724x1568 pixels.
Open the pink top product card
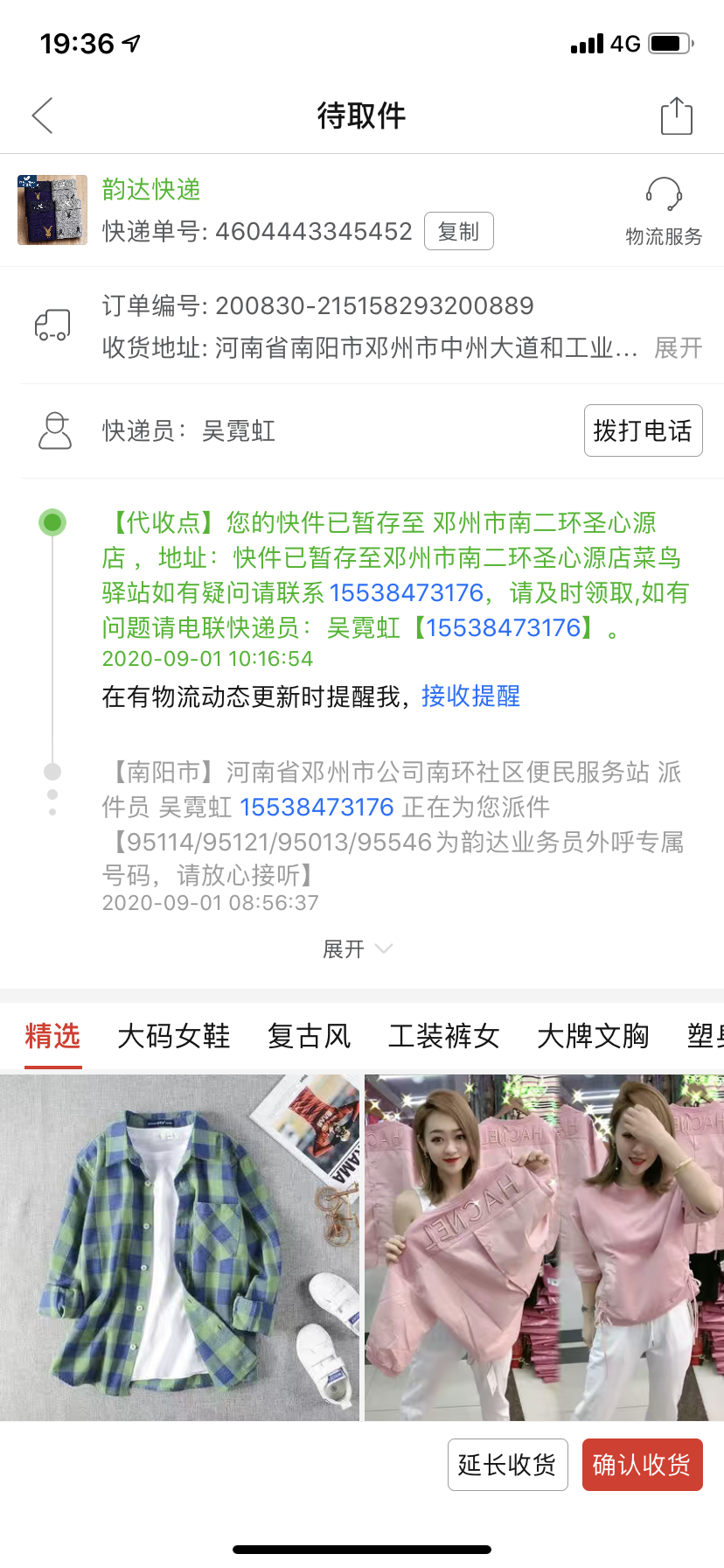(x=544, y=1248)
